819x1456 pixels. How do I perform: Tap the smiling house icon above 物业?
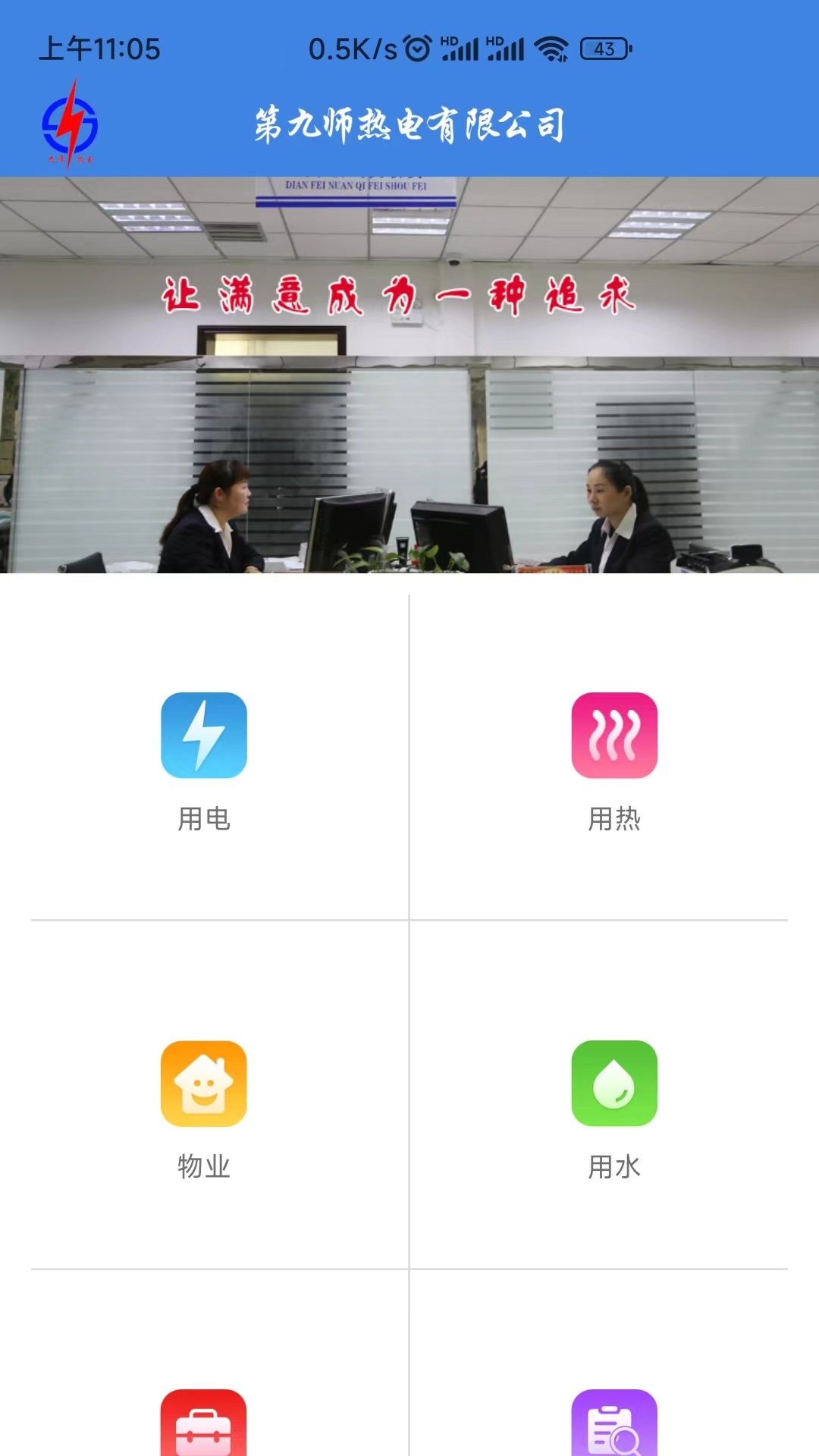pyautogui.click(x=203, y=1084)
